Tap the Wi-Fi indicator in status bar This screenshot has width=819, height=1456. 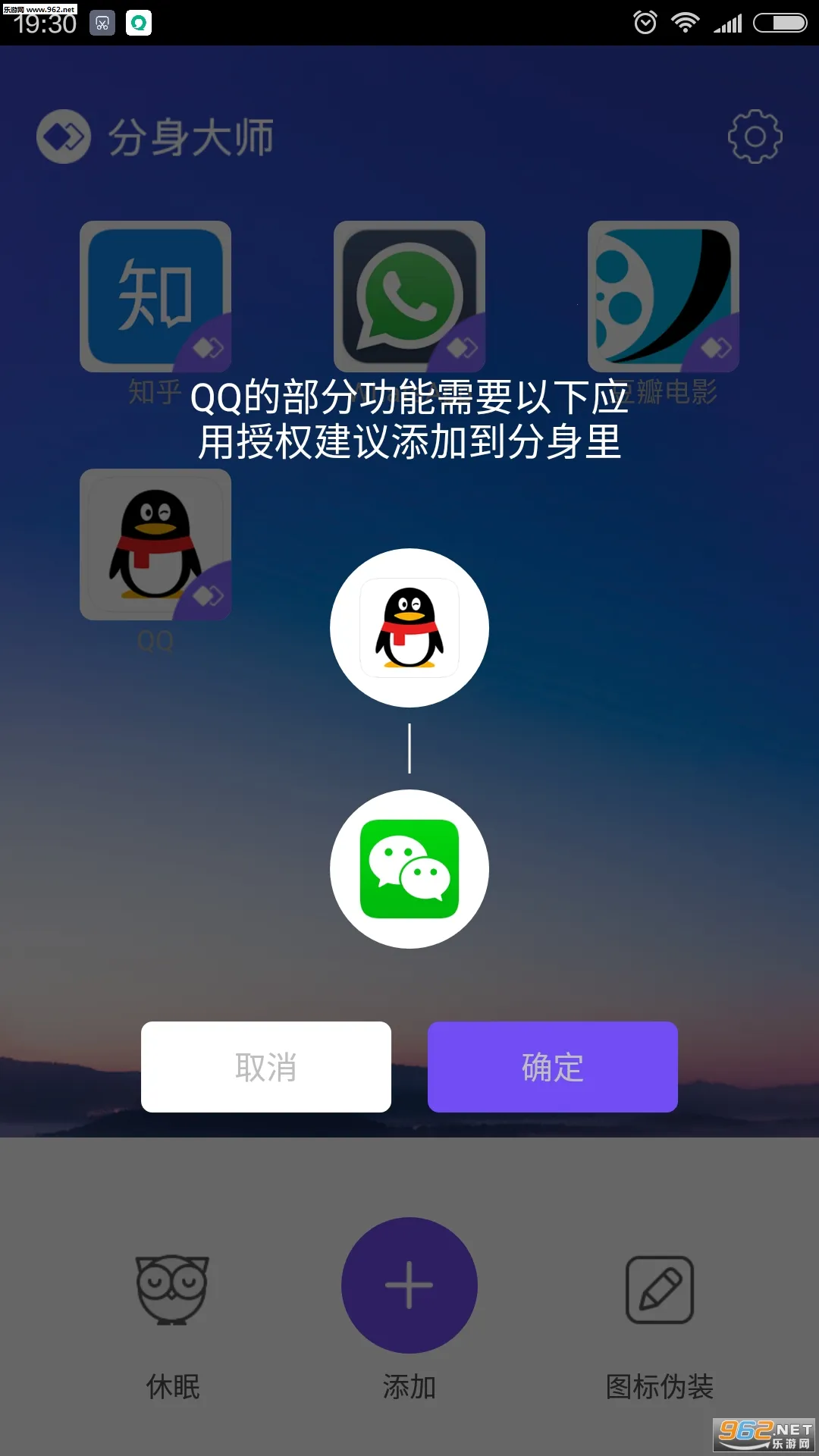pyautogui.click(x=686, y=23)
